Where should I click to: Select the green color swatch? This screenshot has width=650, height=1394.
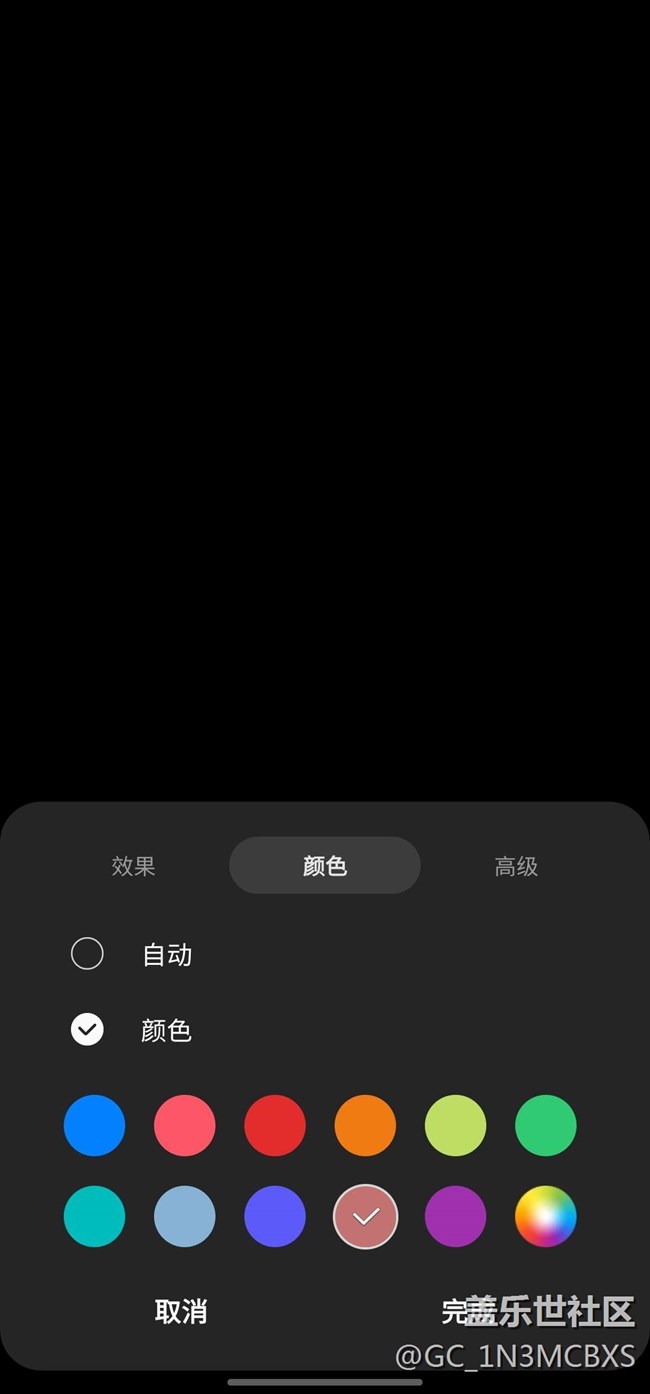pyautogui.click(x=546, y=1126)
